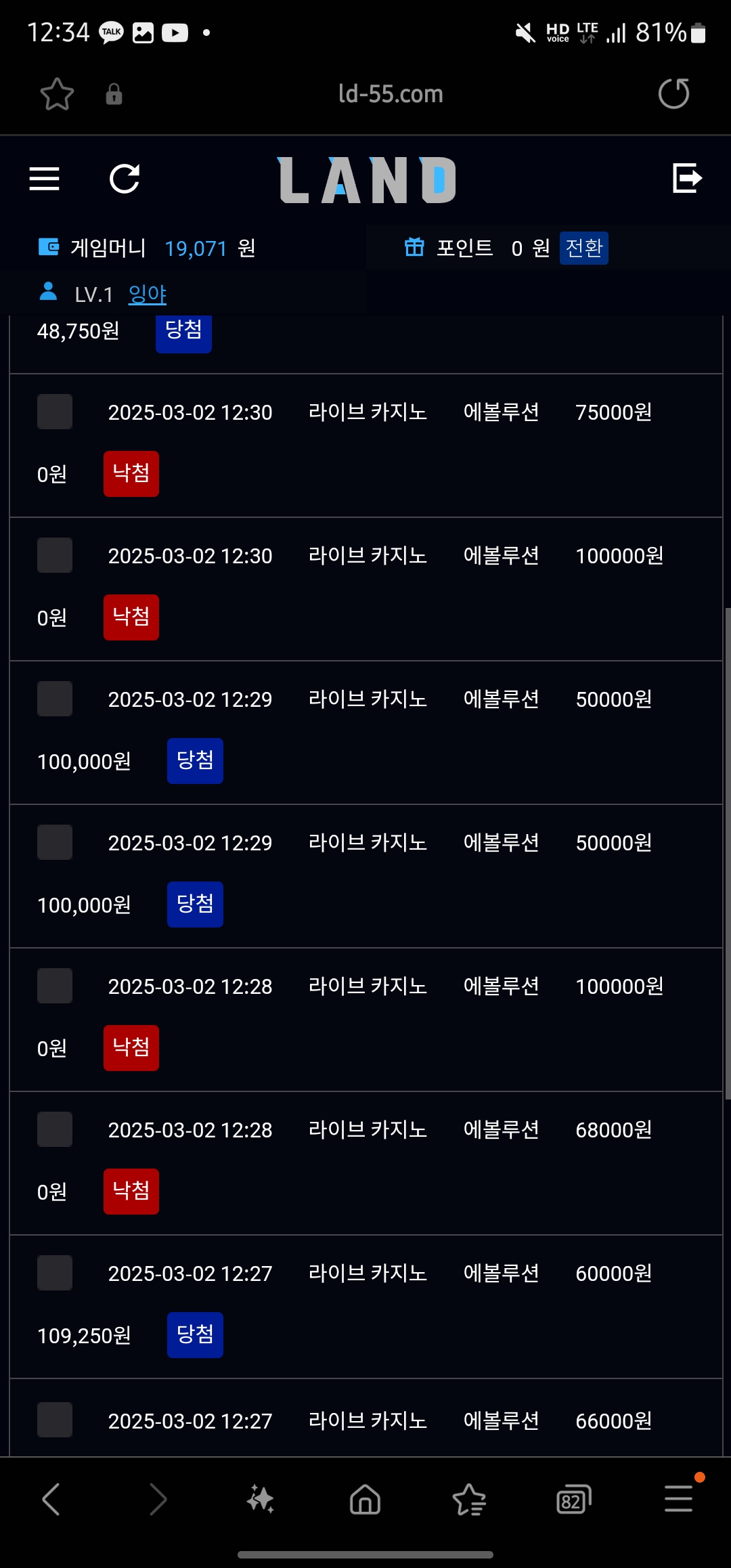View the 82 open tabs
The height and width of the screenshot is (1568, 731).
click(x=573, y=1500)
